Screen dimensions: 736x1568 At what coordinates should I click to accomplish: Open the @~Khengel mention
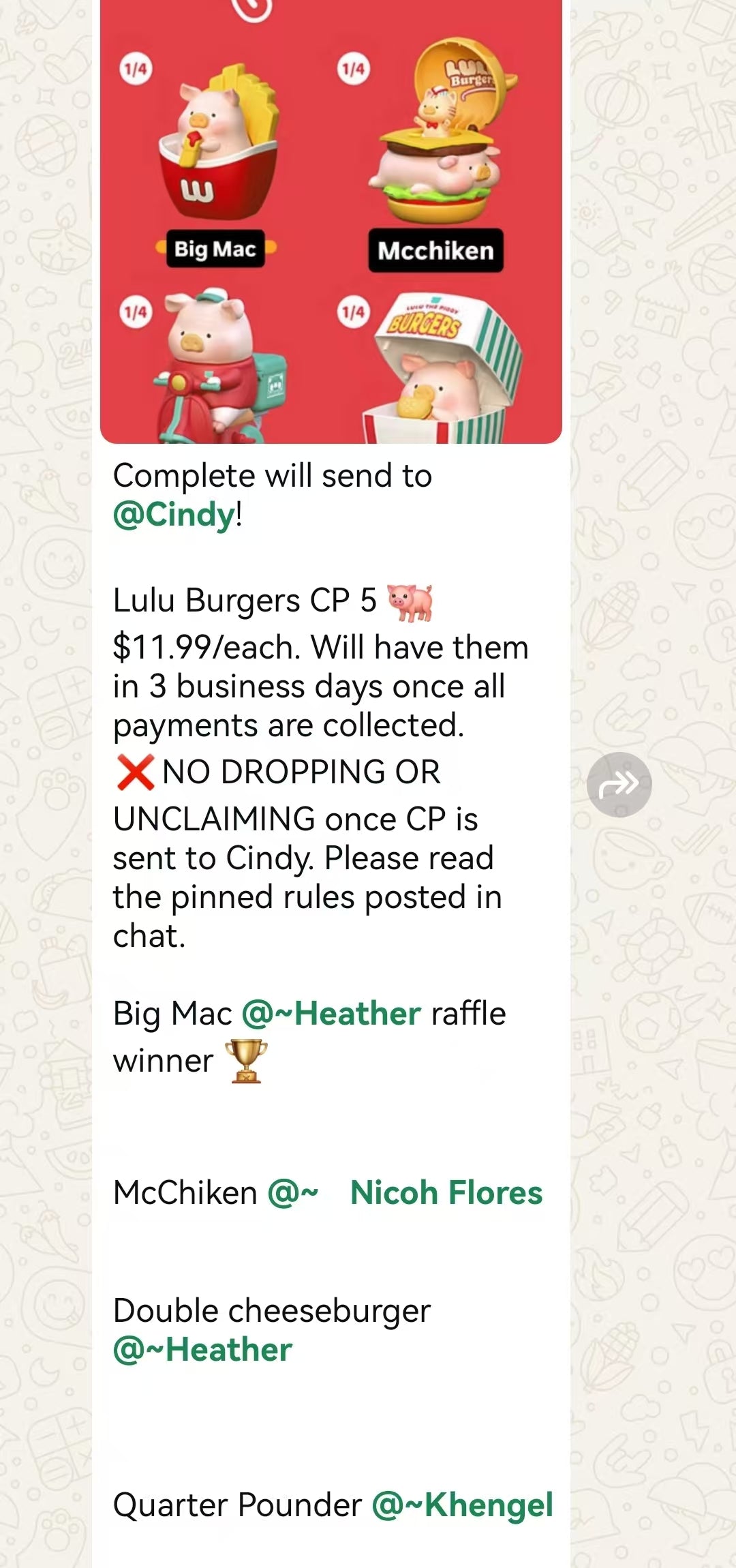(462, 1505)
